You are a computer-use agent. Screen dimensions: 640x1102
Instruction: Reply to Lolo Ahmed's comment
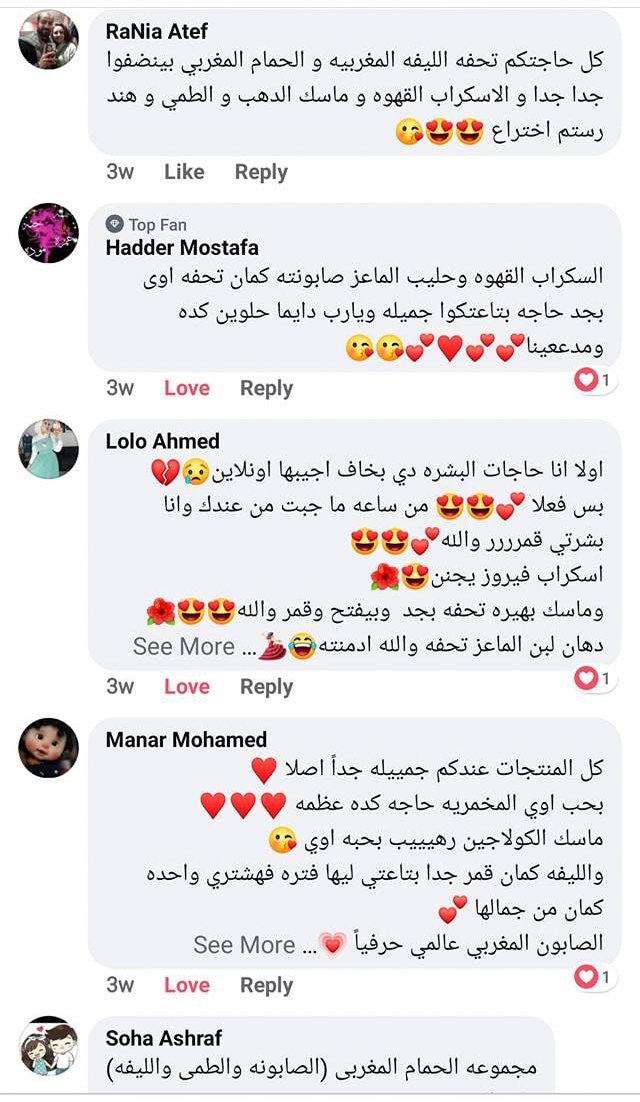click(x=266, y=687)
